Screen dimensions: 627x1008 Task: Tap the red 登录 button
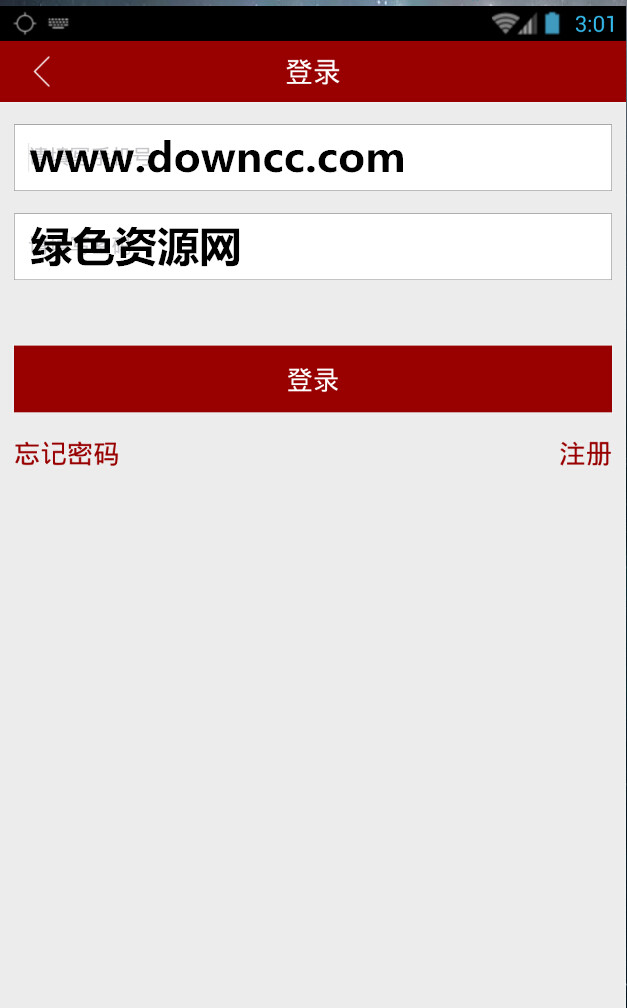312,379
